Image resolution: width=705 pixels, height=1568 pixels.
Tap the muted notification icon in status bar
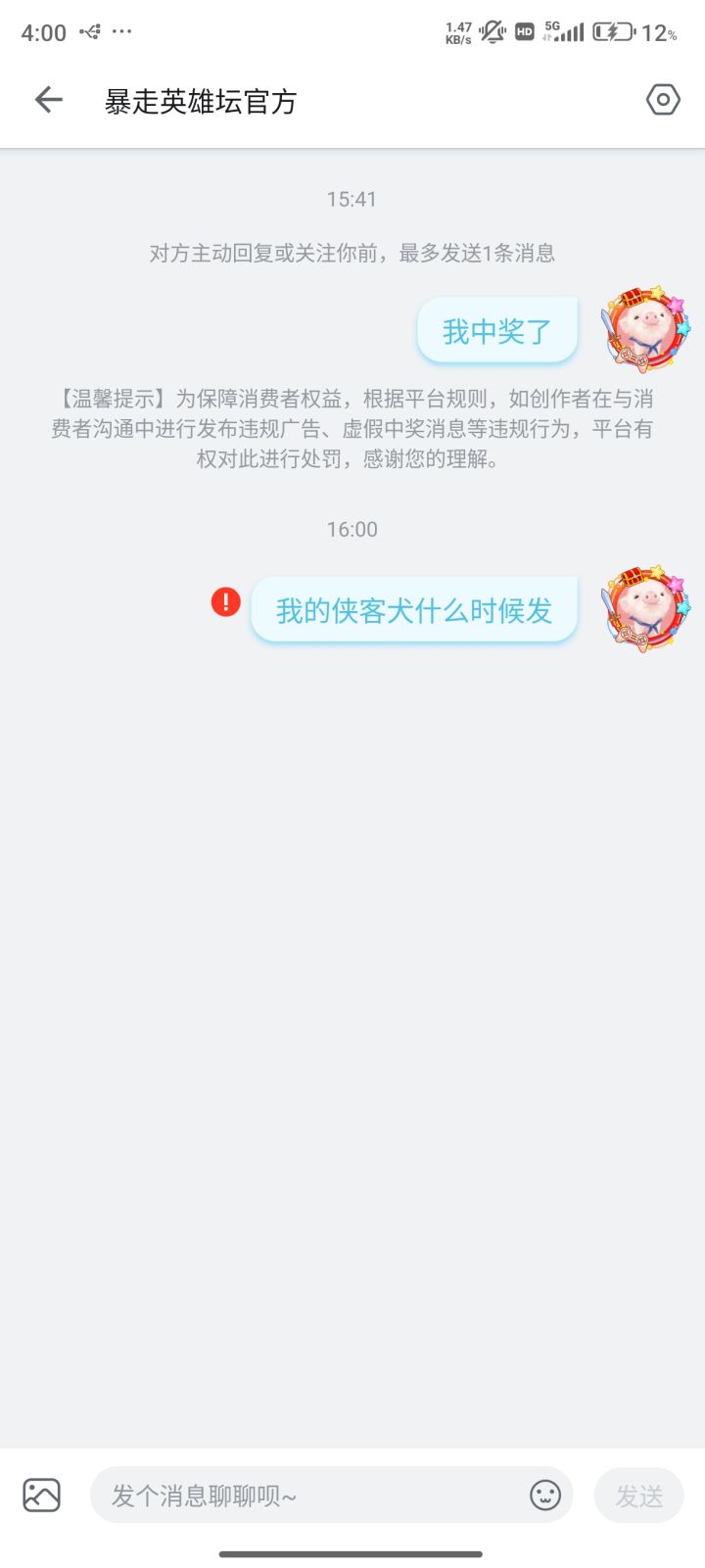491,32
